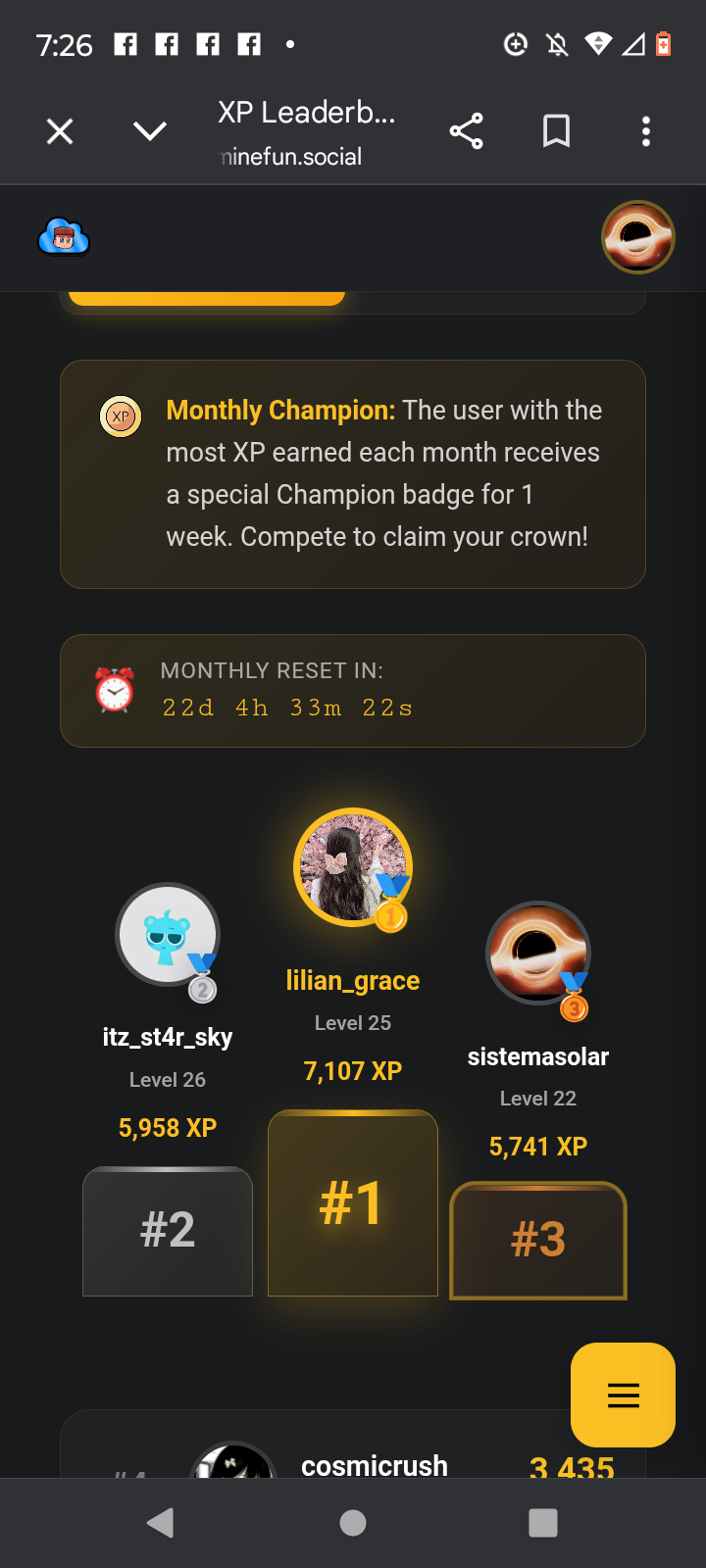
Task: Tap the minefun cloud logo home
Action: click(x=64, y=237)
